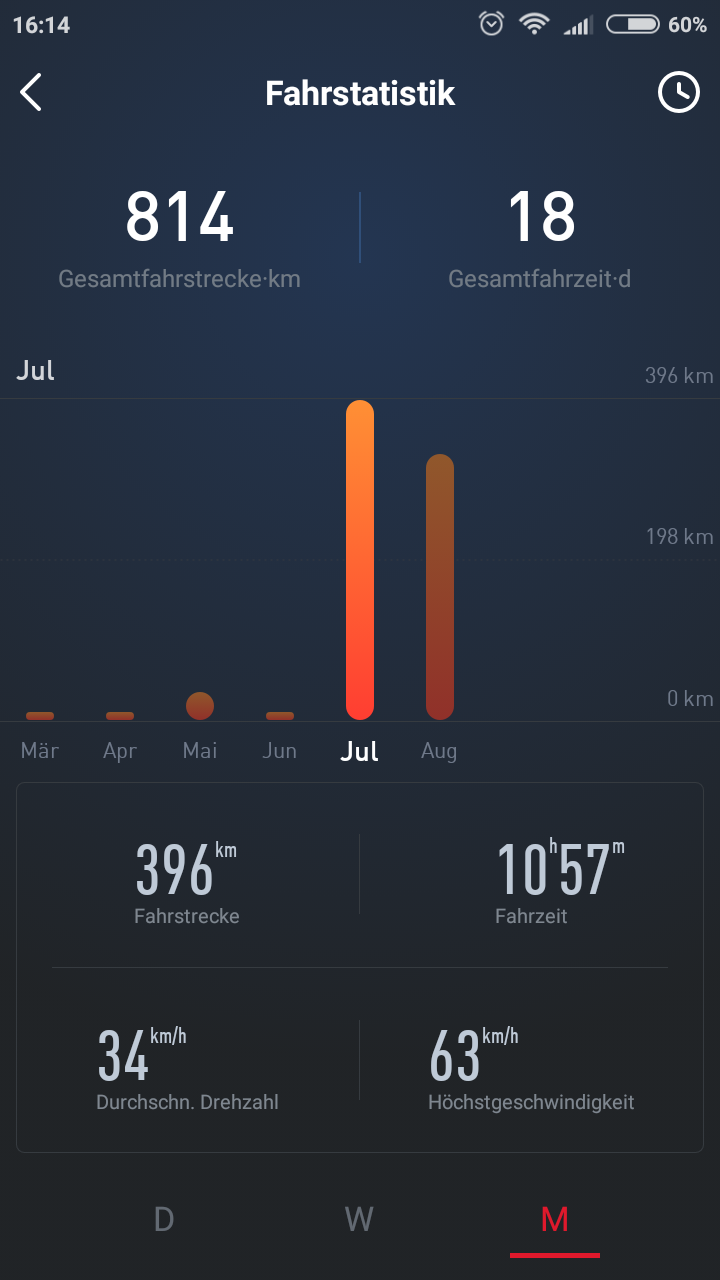The height and width of the screenshot is (1280, 720).
Task: Go back from Fahrstatistik
Action: pyautogui.click(x=32, y=93)
